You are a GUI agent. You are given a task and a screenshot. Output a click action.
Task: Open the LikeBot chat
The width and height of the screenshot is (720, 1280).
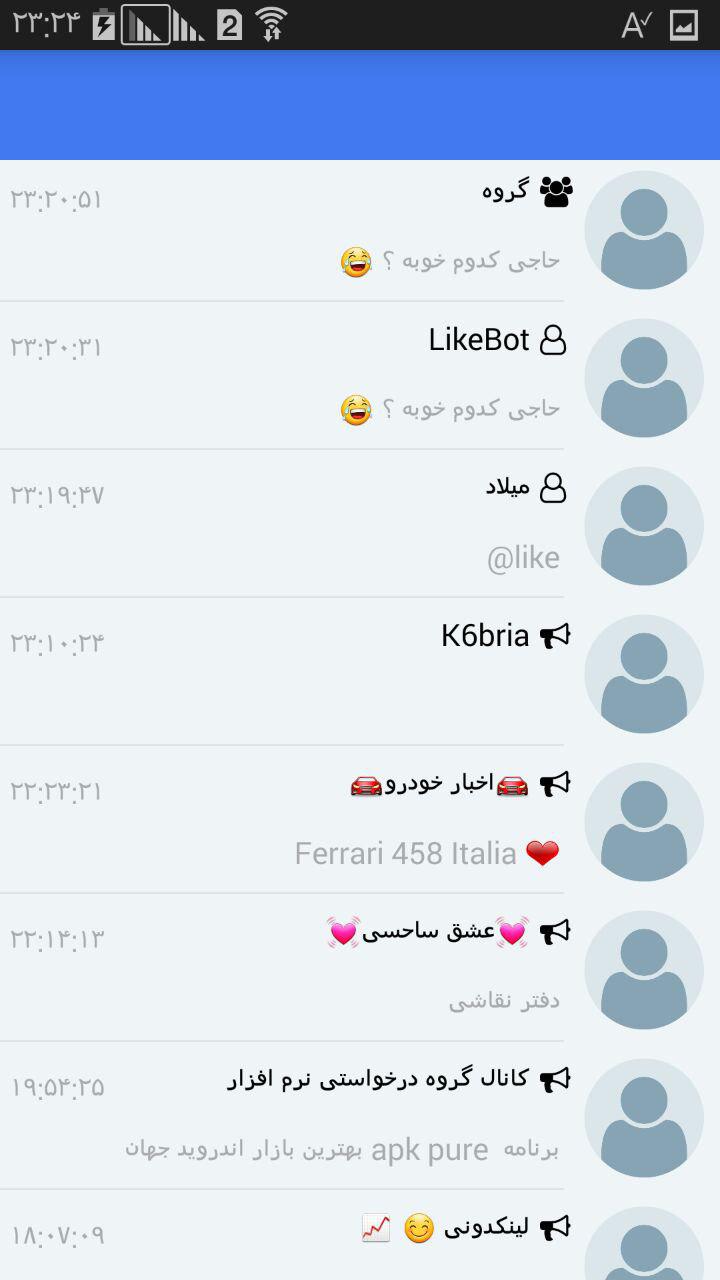pos(360,376)
